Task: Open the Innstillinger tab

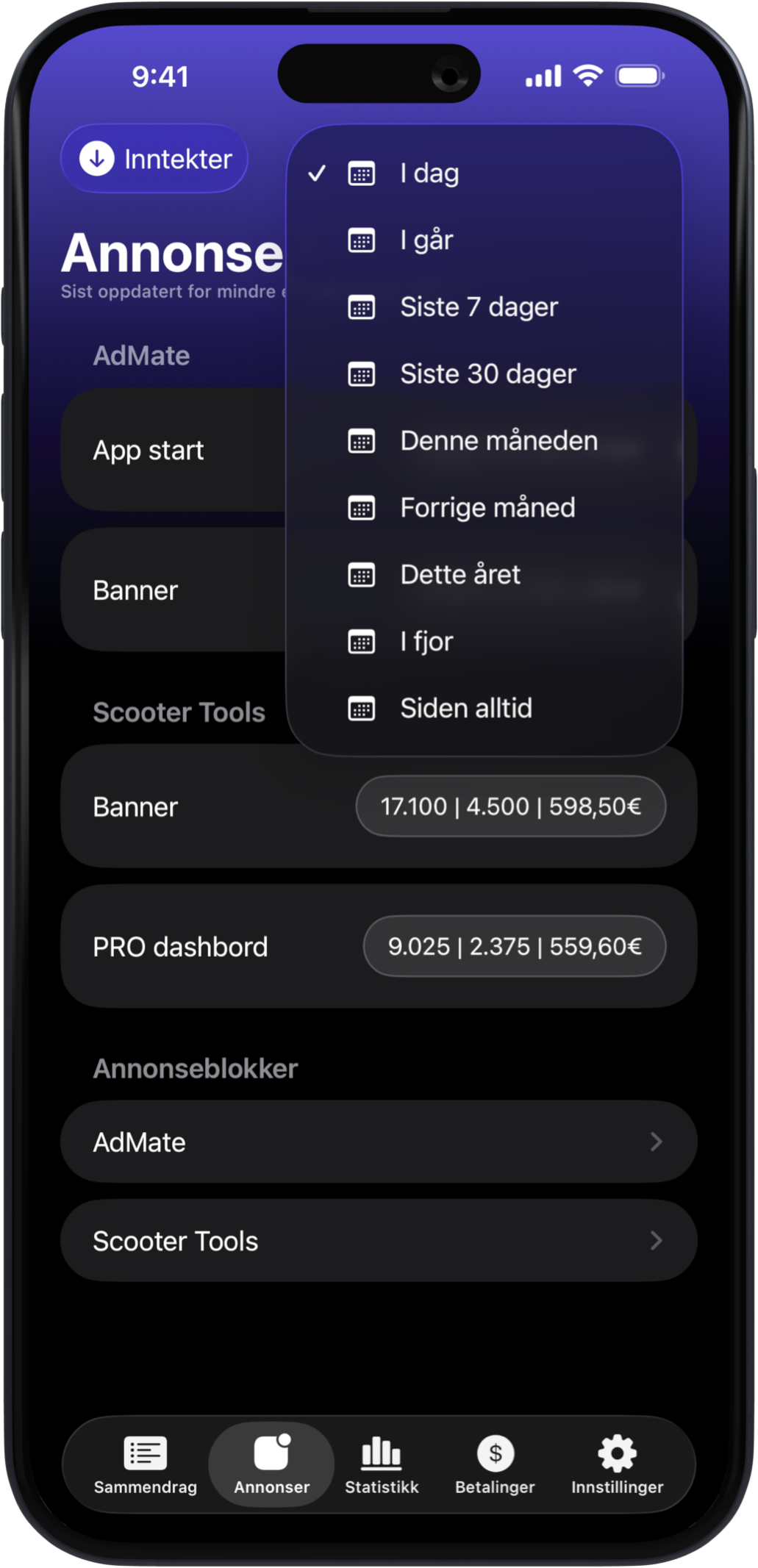Action: (617, 1464)
